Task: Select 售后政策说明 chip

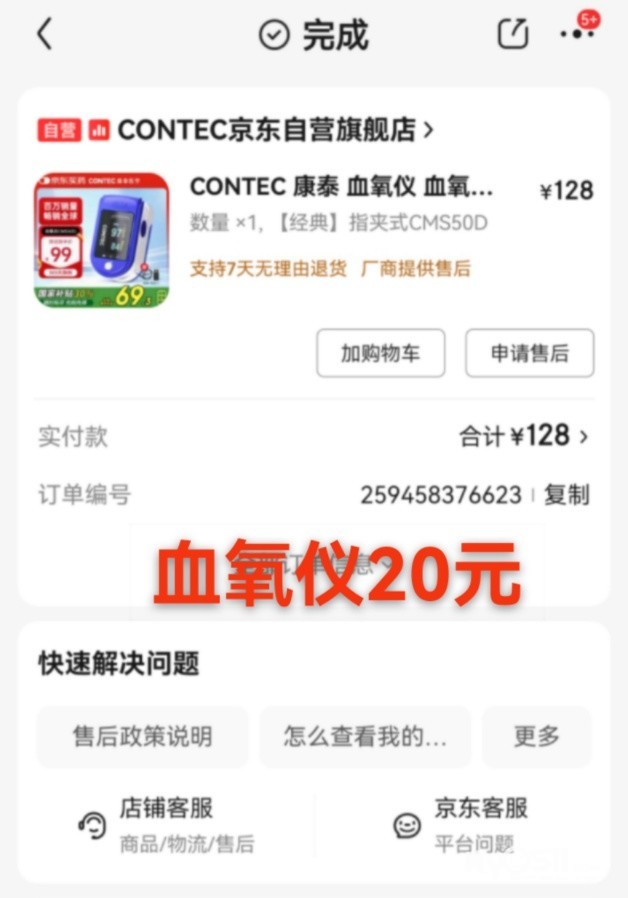Action: (x=142, y=737)
